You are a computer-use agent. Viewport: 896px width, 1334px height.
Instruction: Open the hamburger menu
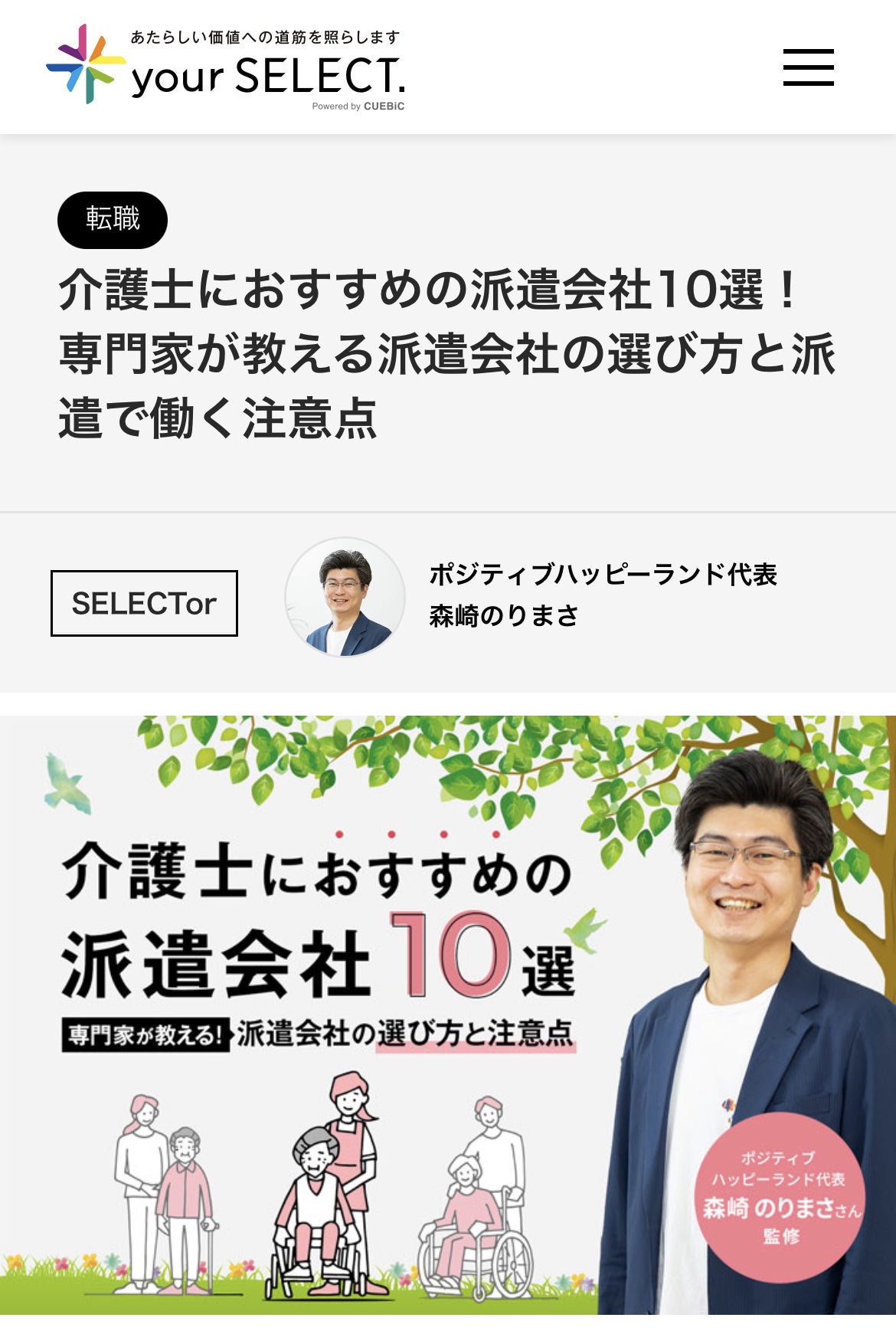pos(808,67)
